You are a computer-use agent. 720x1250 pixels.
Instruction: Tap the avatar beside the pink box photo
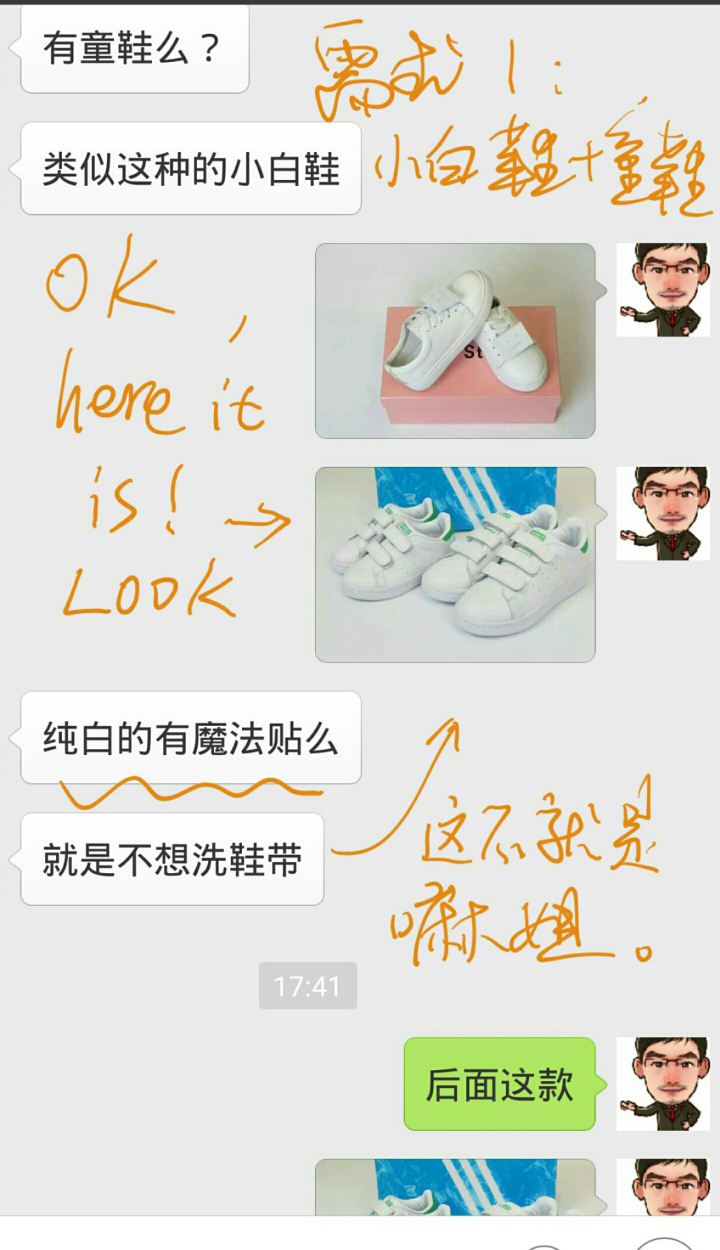pos(662,290)
